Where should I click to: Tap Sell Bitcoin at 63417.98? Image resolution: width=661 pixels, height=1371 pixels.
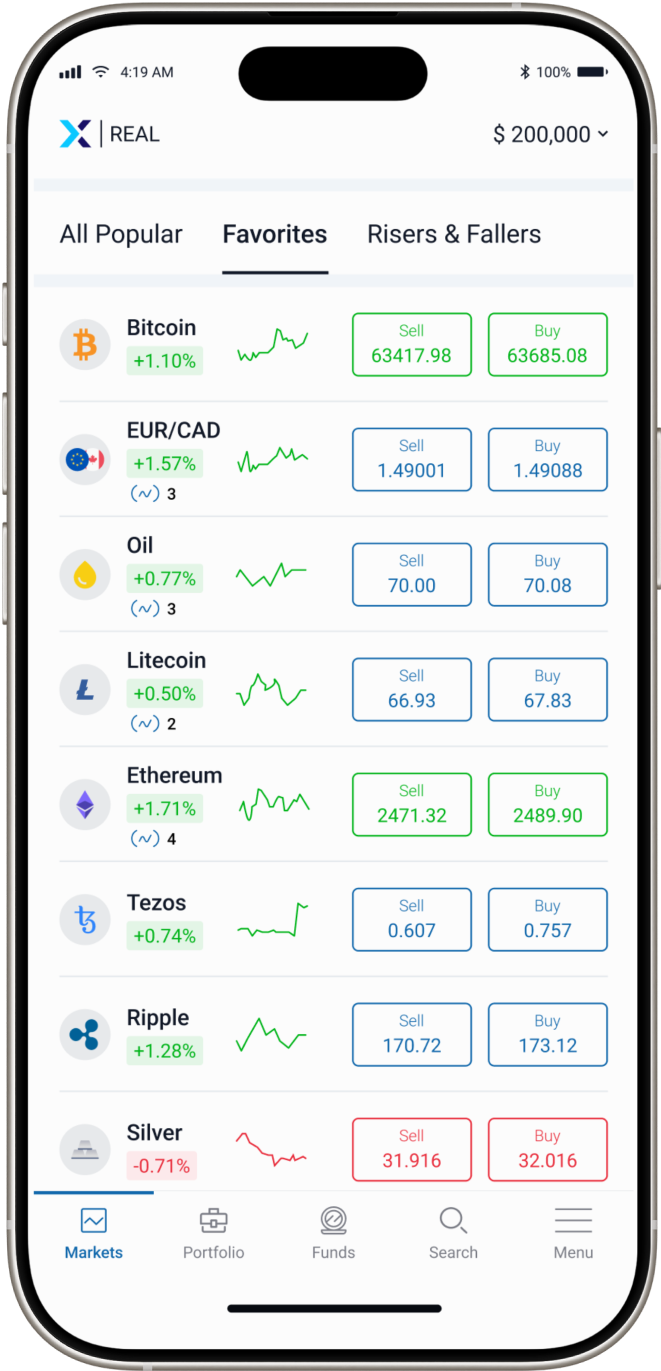411,344
